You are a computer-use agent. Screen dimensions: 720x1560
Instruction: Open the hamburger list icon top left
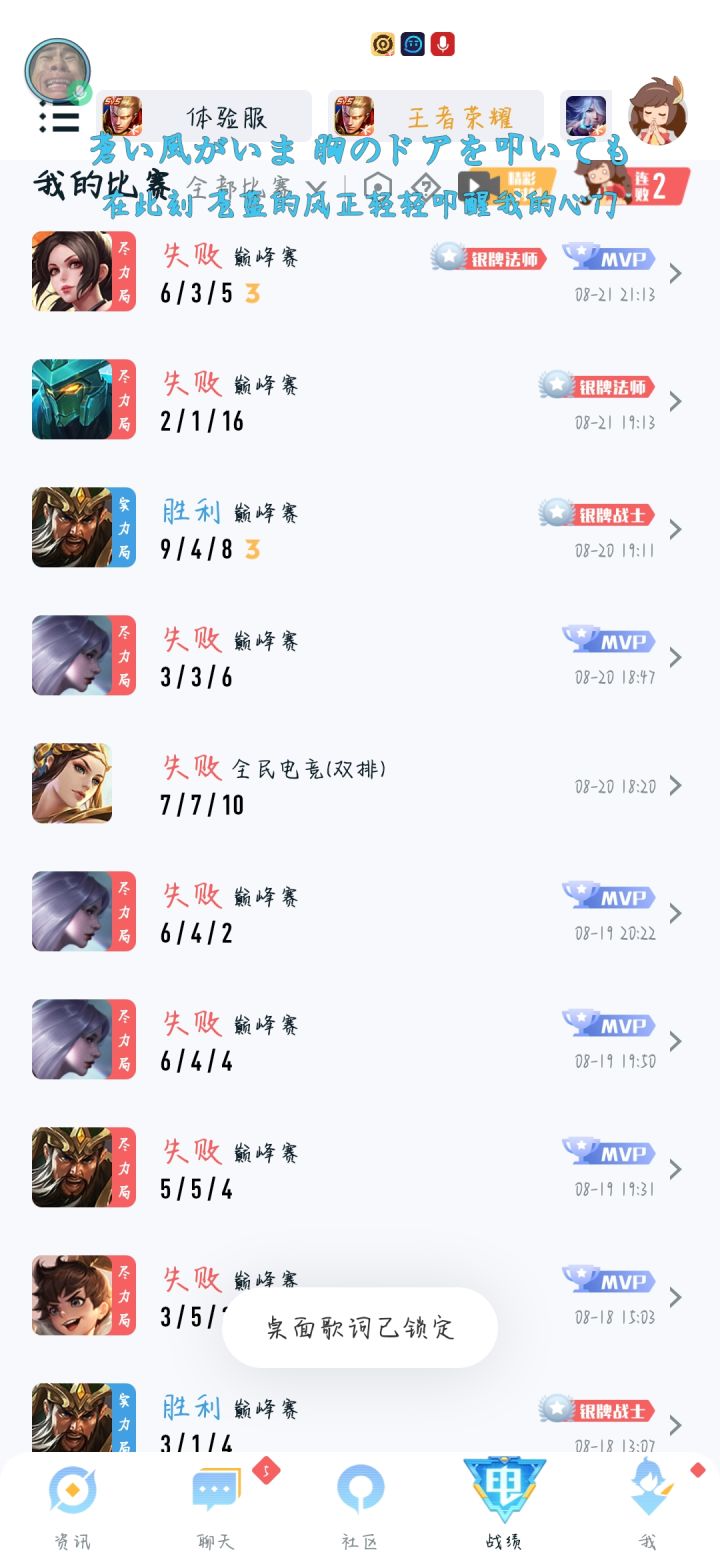[60, 118]
